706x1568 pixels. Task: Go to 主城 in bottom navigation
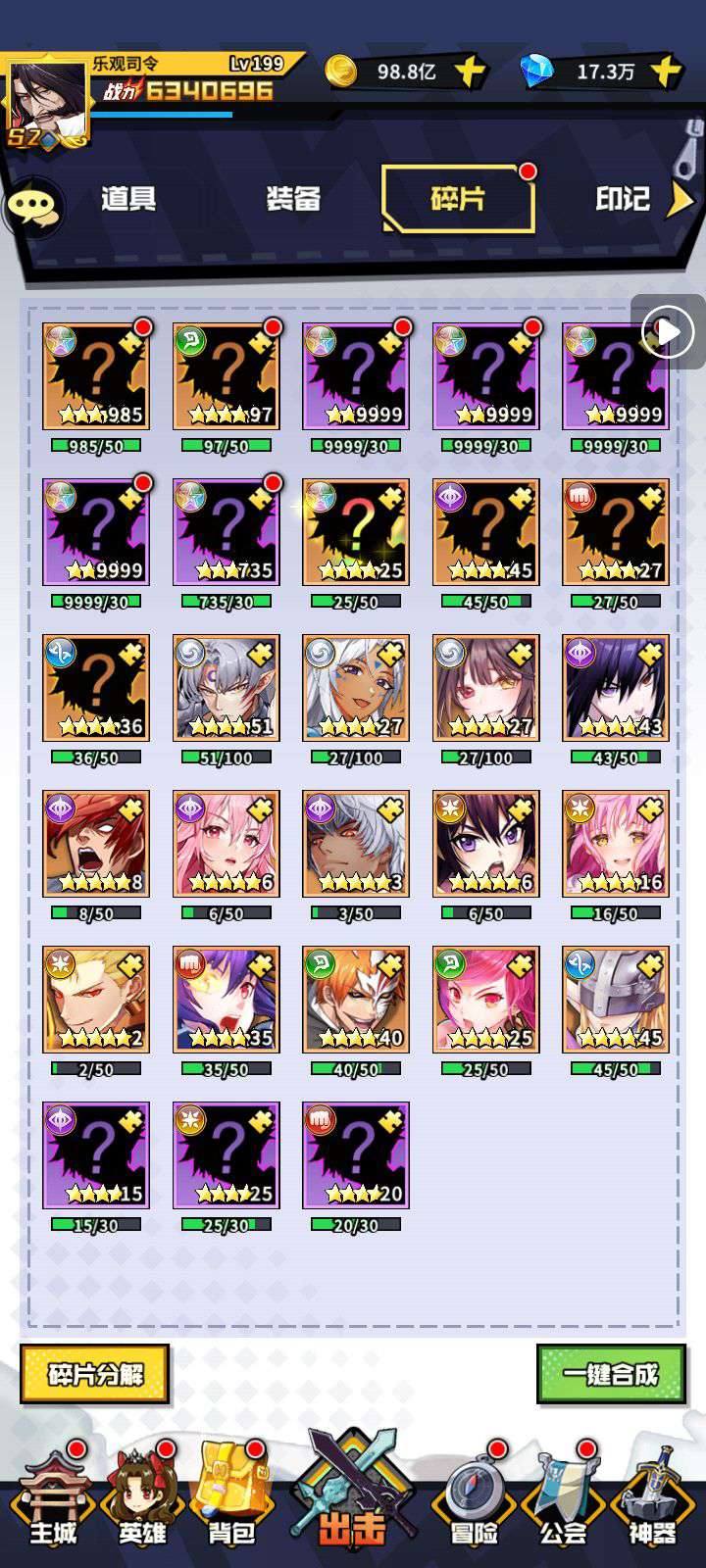coord(52,1499)
